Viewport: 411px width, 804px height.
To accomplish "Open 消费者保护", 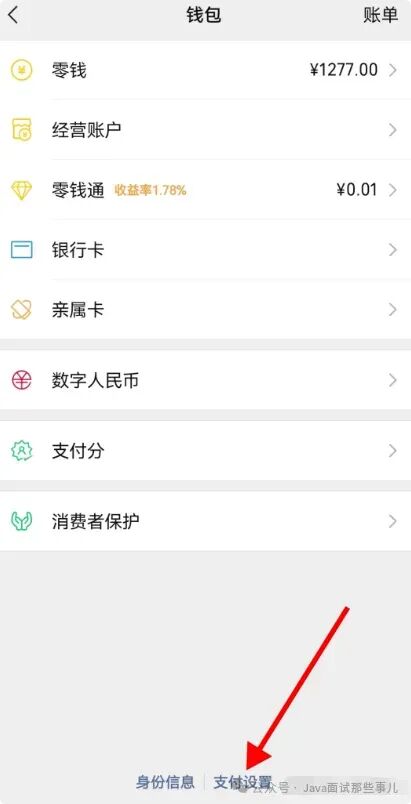I will [206, 521].
